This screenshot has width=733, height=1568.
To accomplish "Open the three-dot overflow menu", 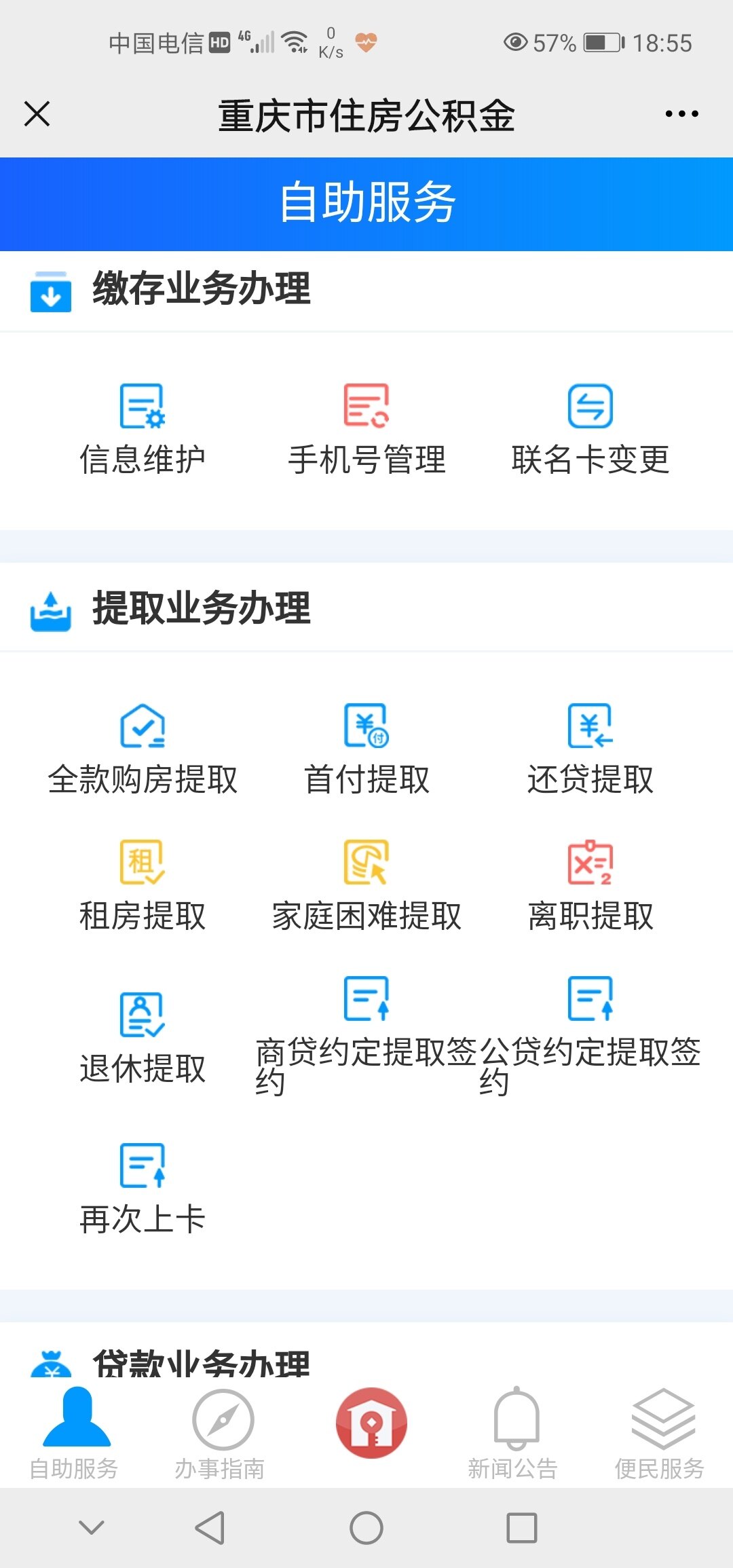I will tap(681, 114).
